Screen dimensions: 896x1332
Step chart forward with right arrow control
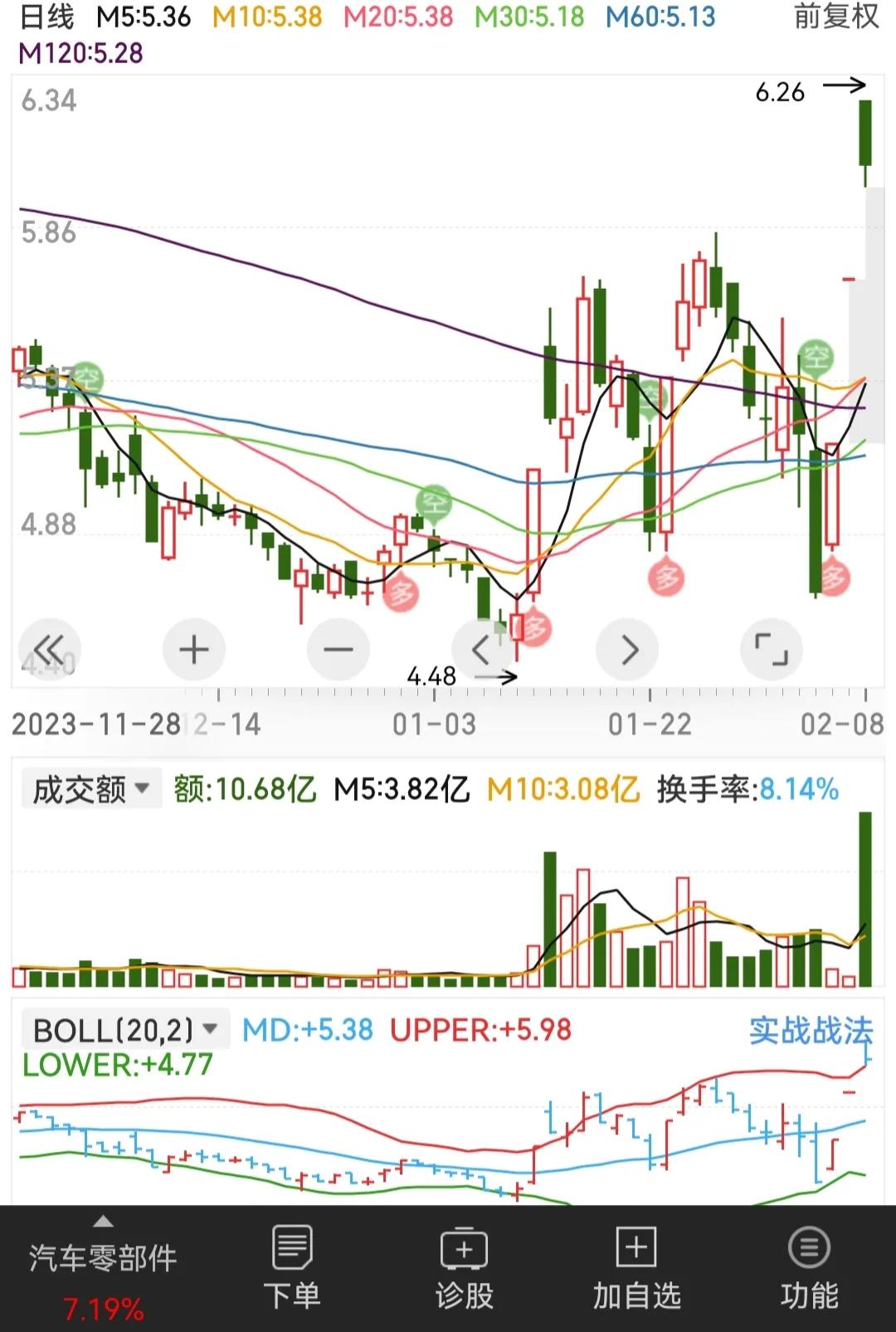pyautogui.click(x=627, y=650)
